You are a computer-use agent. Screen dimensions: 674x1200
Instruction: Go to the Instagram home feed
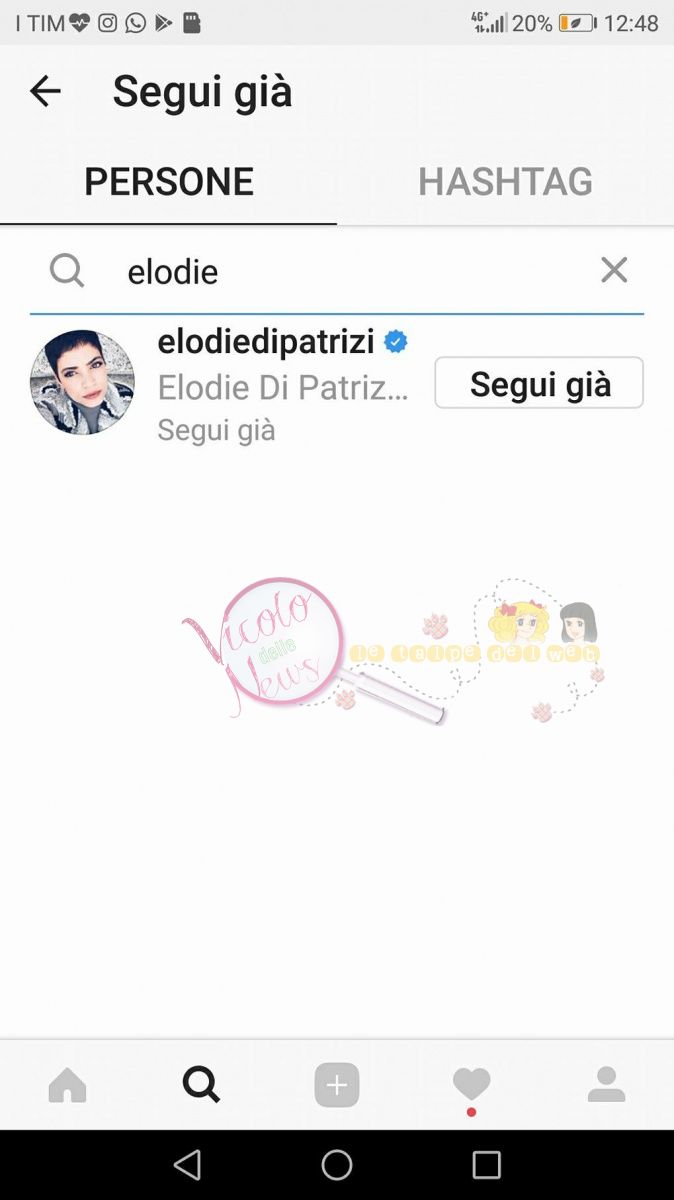coord(68,1084)
